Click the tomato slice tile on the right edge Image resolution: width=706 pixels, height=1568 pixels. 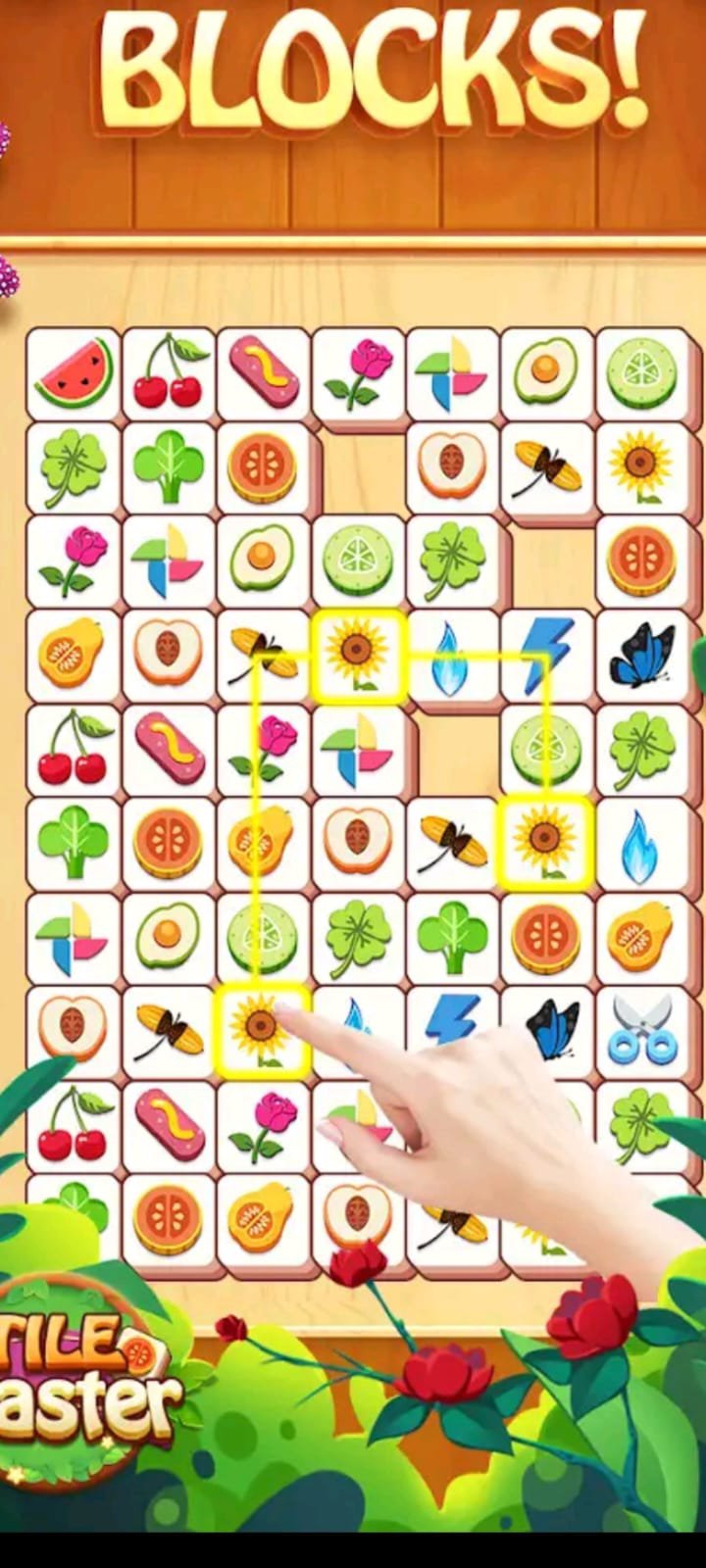(x=642, y=561)
